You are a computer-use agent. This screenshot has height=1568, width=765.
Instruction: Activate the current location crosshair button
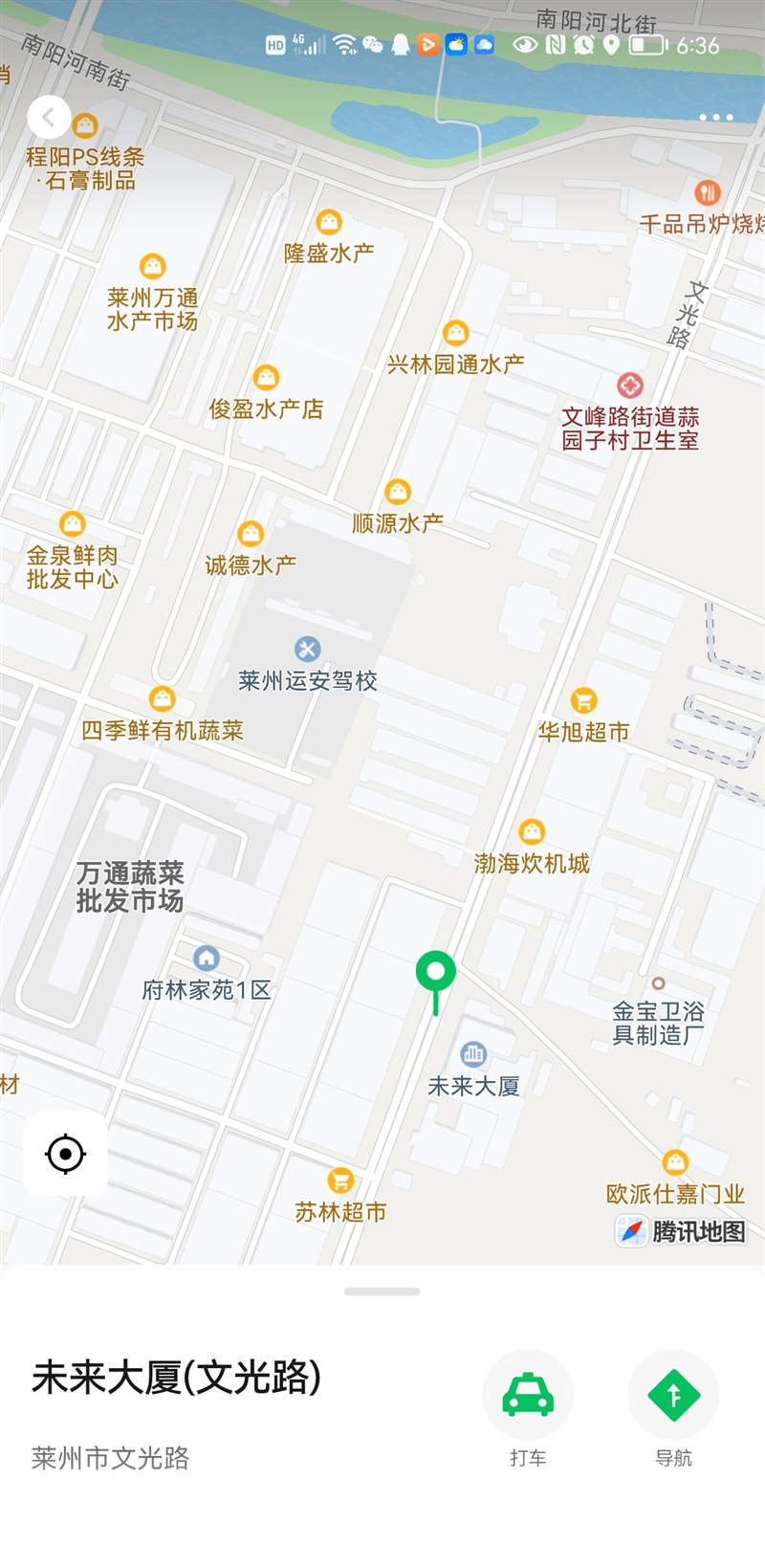tap(64, 1155)
